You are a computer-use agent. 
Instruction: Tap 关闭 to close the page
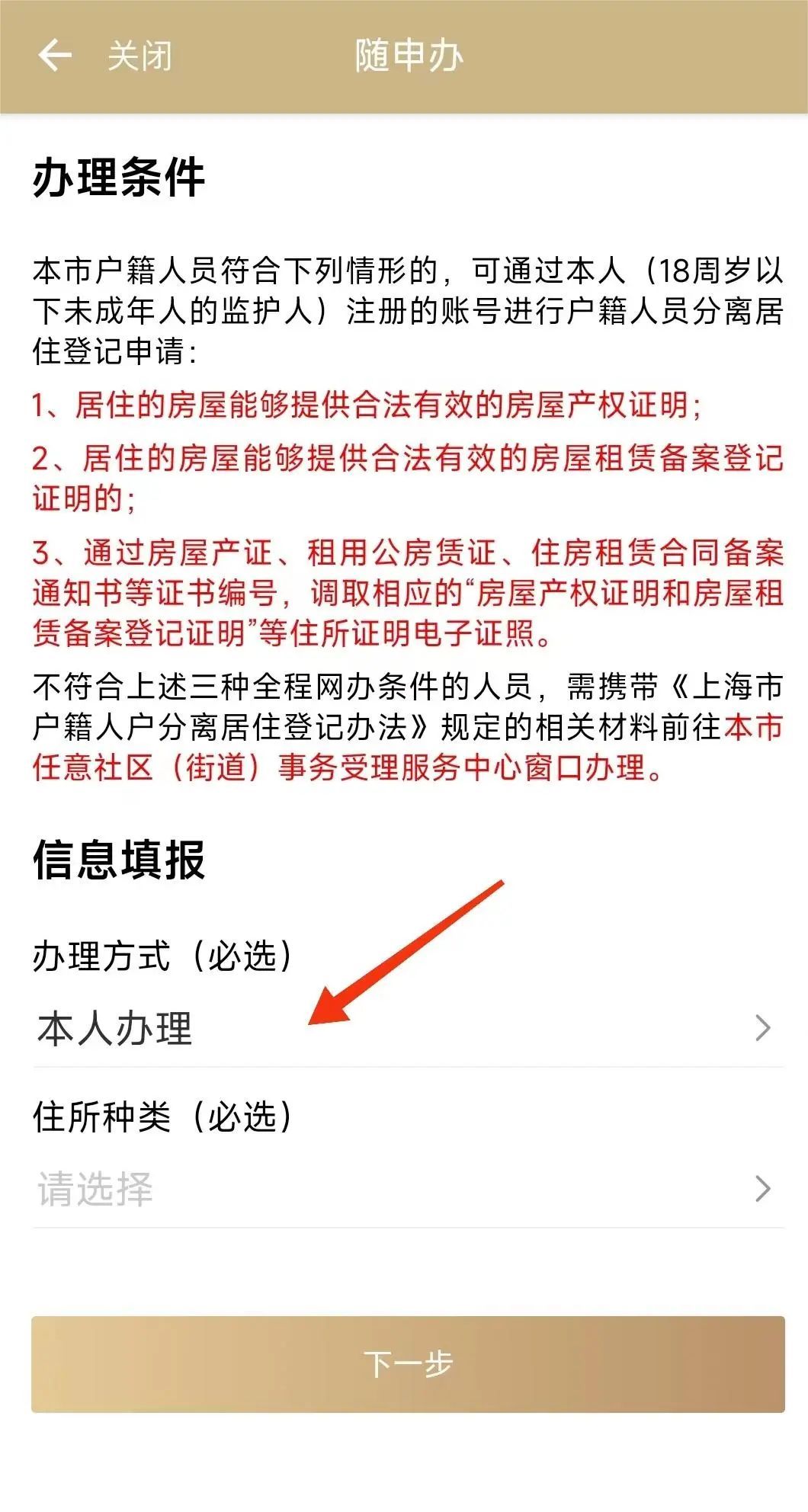coord(139,56)
